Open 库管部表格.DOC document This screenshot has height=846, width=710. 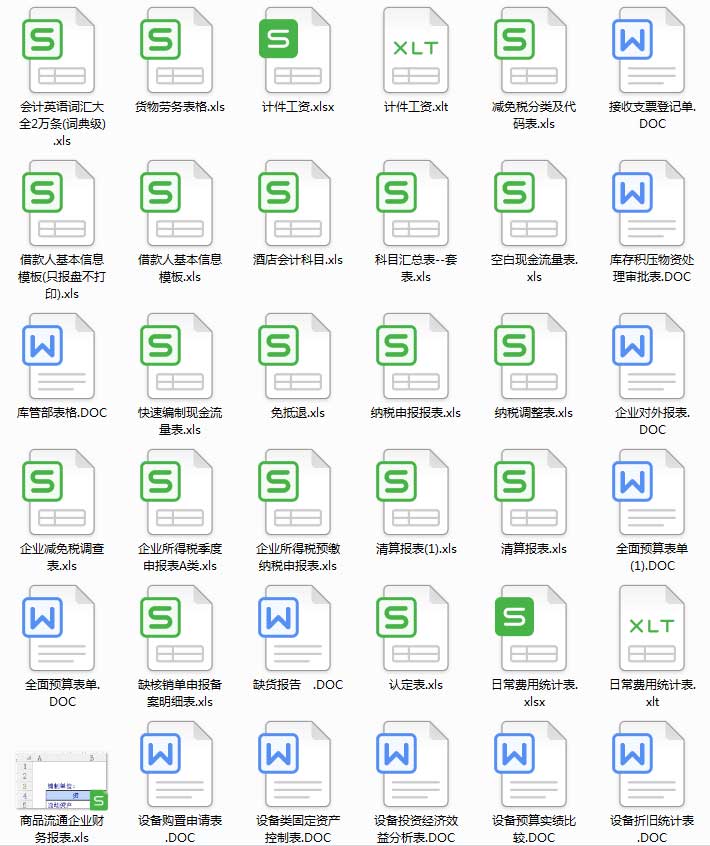62,356
